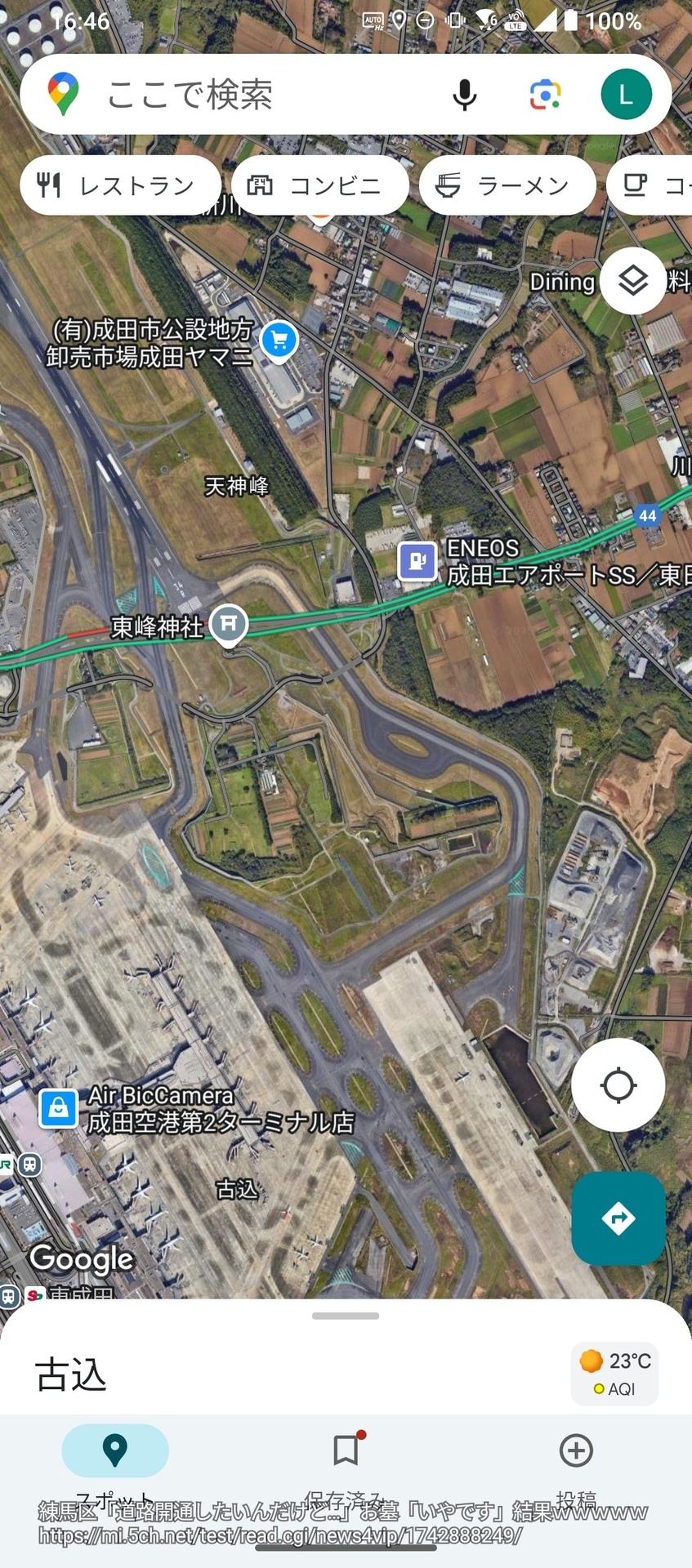This screenshot has height=1568, width=692.
Task: Center map on my current location
Action: tap(618, 1085)
